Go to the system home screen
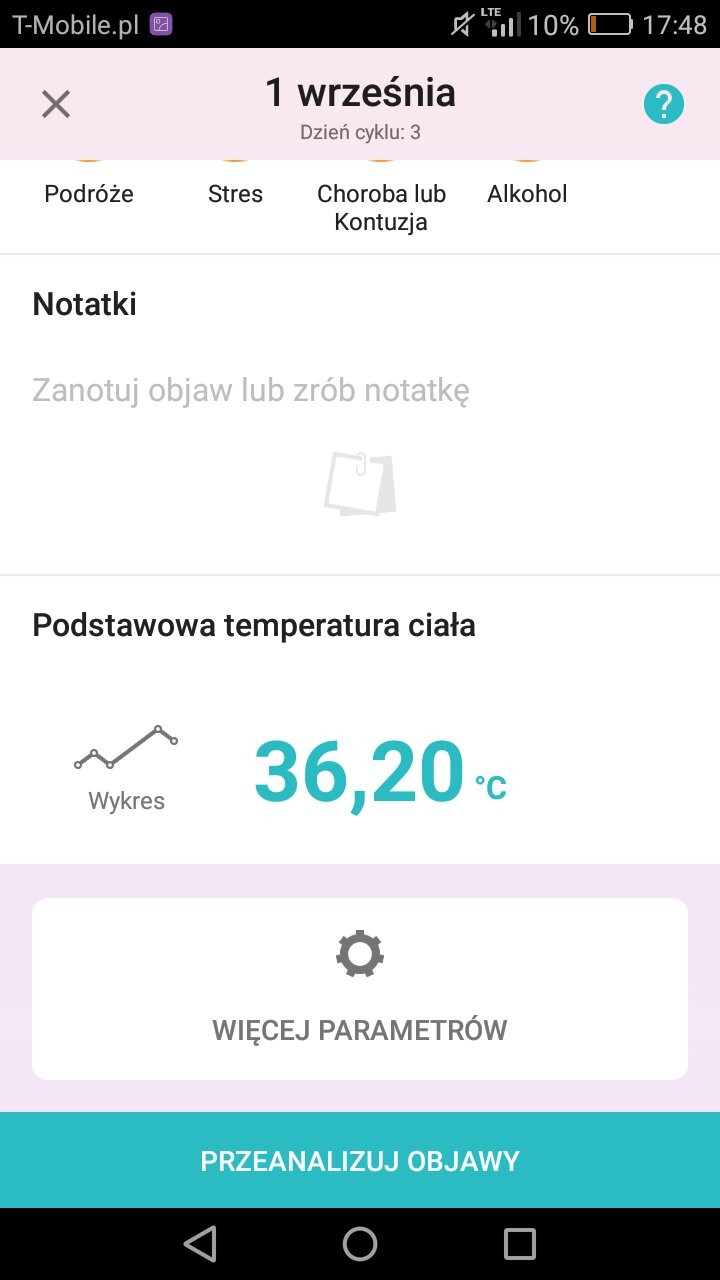This screenshot has width=720, height=1280. tap(360, 1244)
